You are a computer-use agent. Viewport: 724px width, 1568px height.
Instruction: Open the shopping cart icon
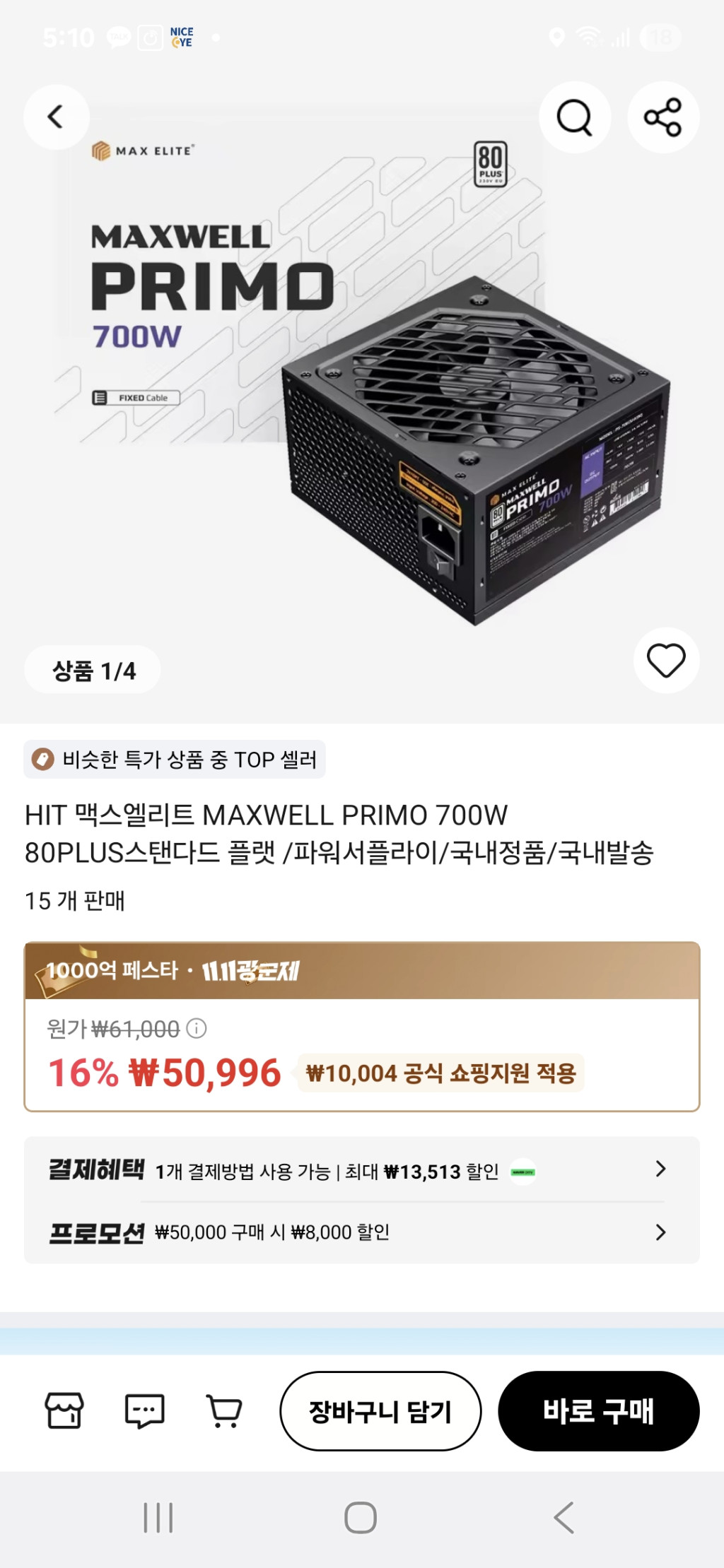tap(224, 1411)
